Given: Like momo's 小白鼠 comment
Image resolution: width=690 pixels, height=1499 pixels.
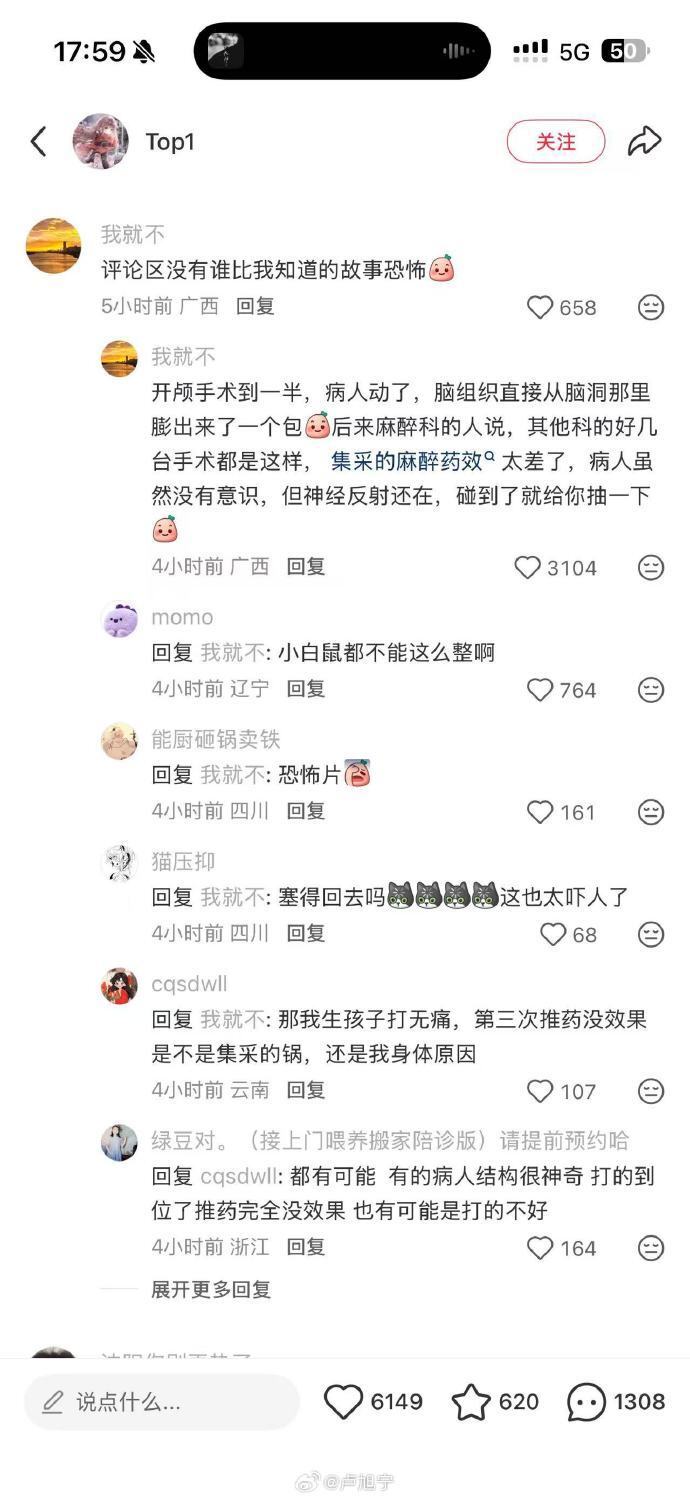Looking at the screenshot, I should [x=541, y=689].
